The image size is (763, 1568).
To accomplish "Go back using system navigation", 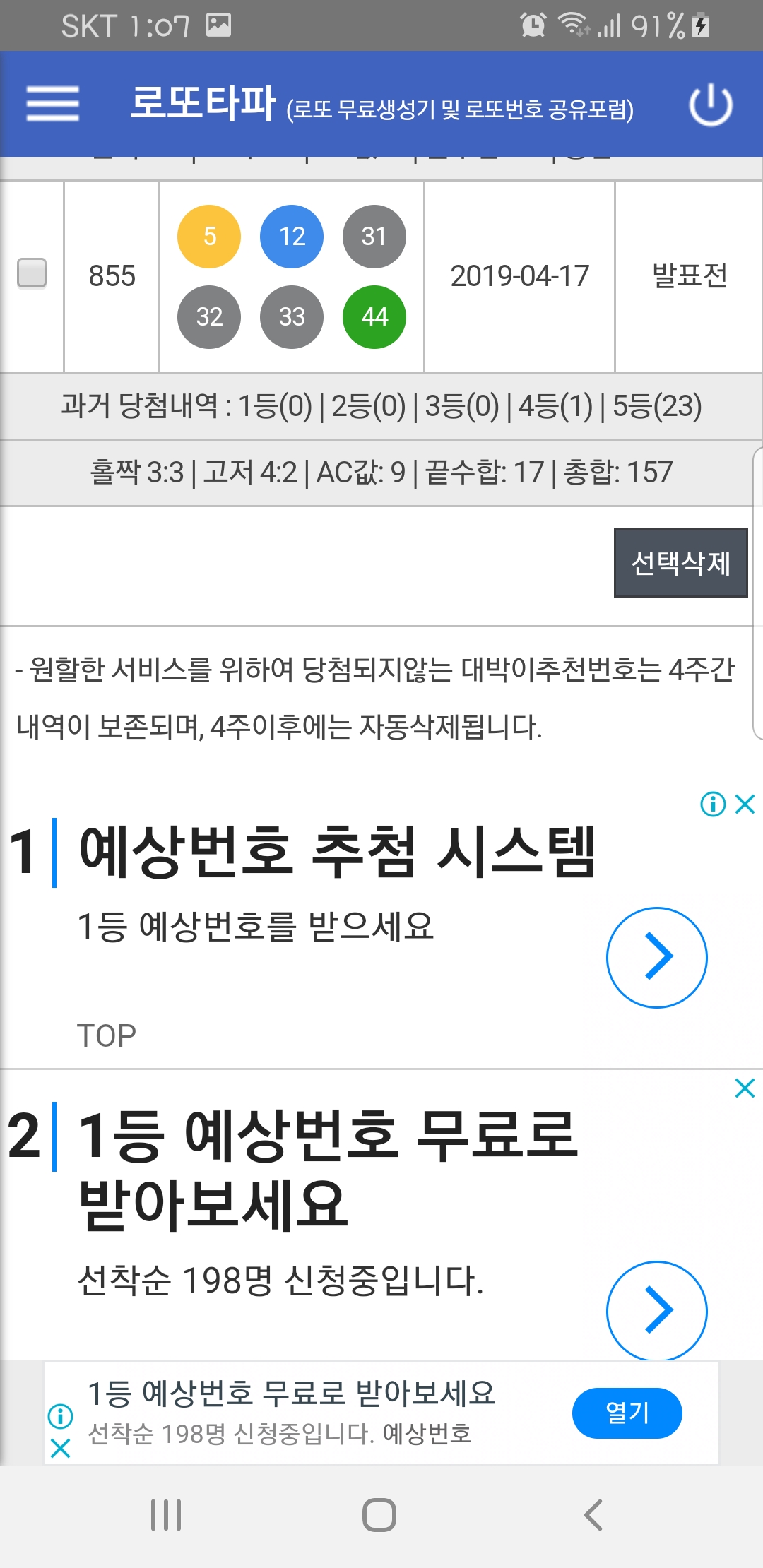I will pyautogui.click(x=593, y=1515).
